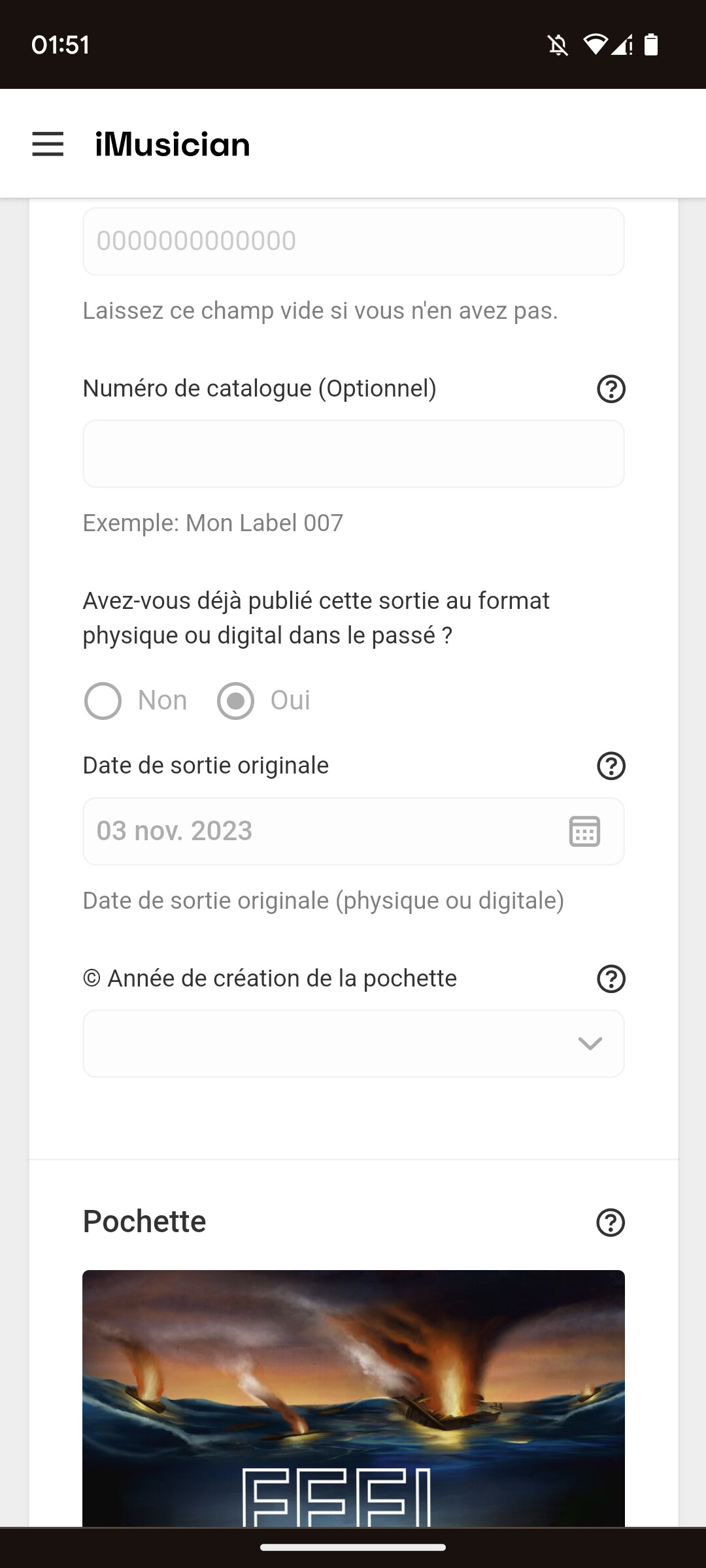
Task: Open the hamburger navigation menu
Action: [x=48, y=144]
